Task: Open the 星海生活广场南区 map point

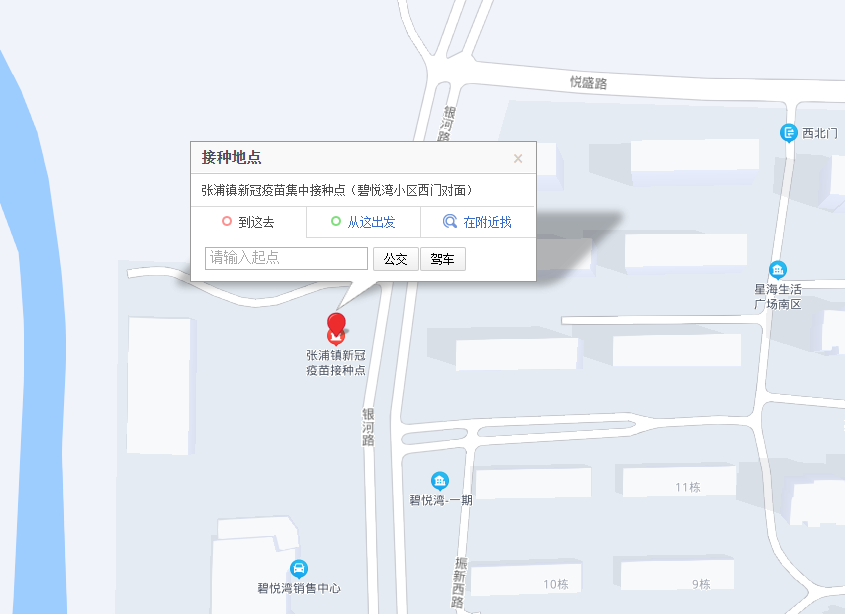Action: [x=778, y=270]
